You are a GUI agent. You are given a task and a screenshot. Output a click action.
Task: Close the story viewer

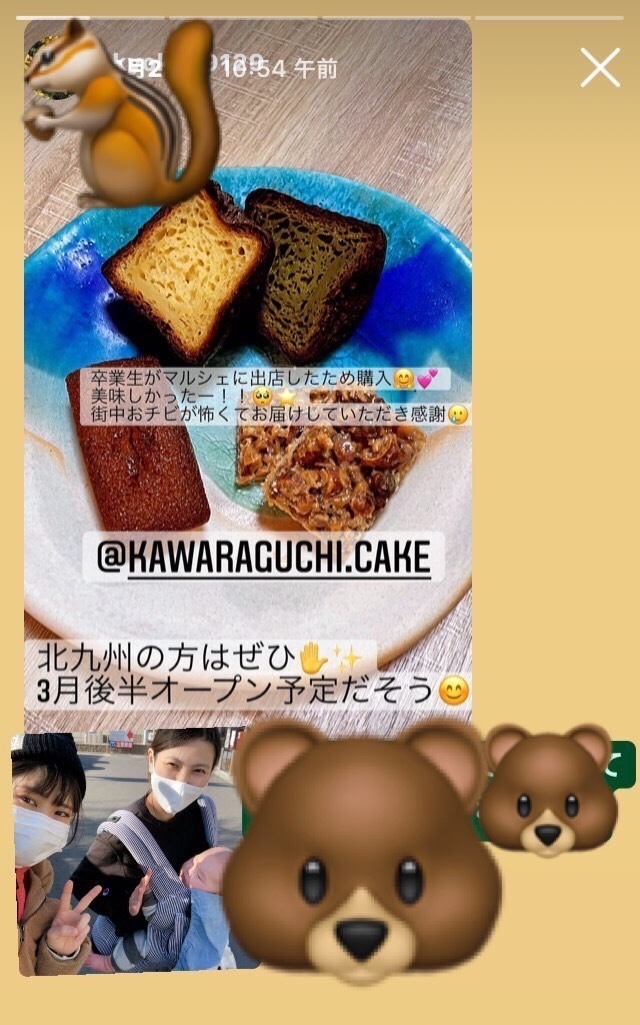click(600, 68)
